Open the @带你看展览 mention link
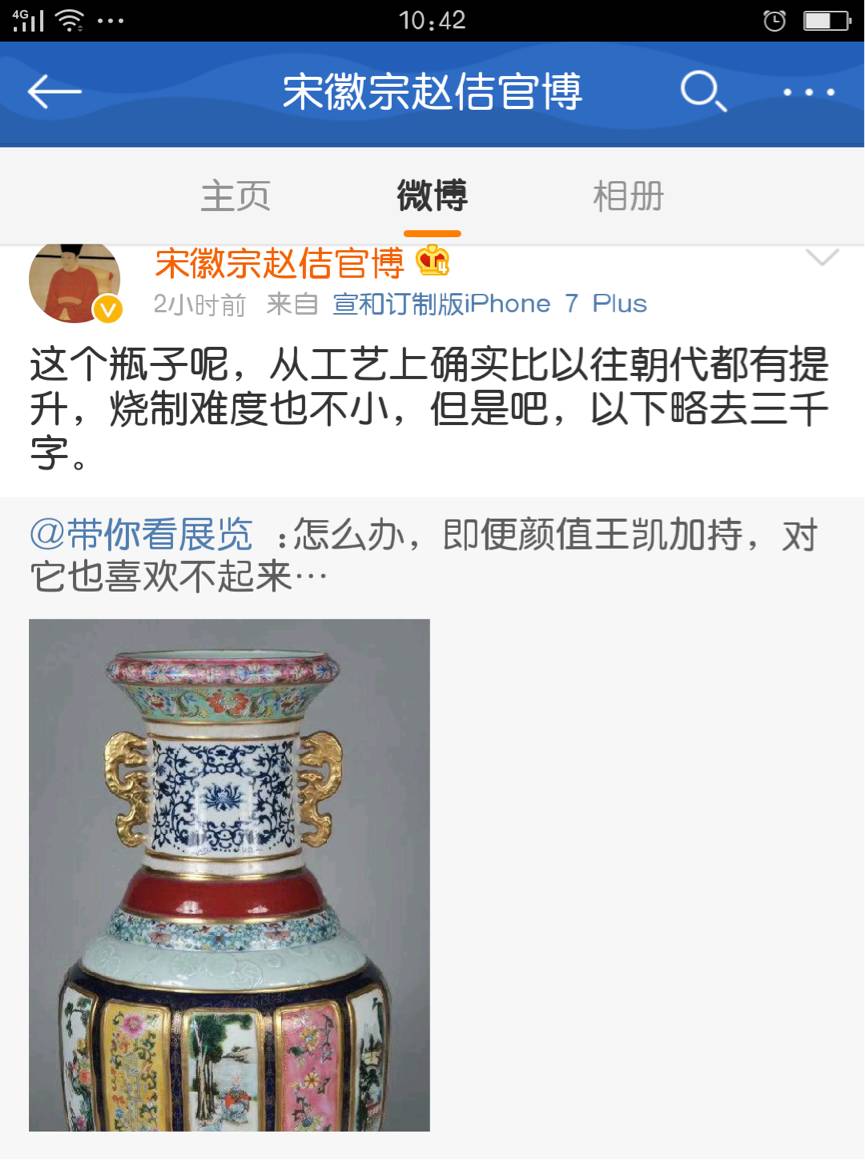This screenshot has height=1169, width=865. [141, 535]
